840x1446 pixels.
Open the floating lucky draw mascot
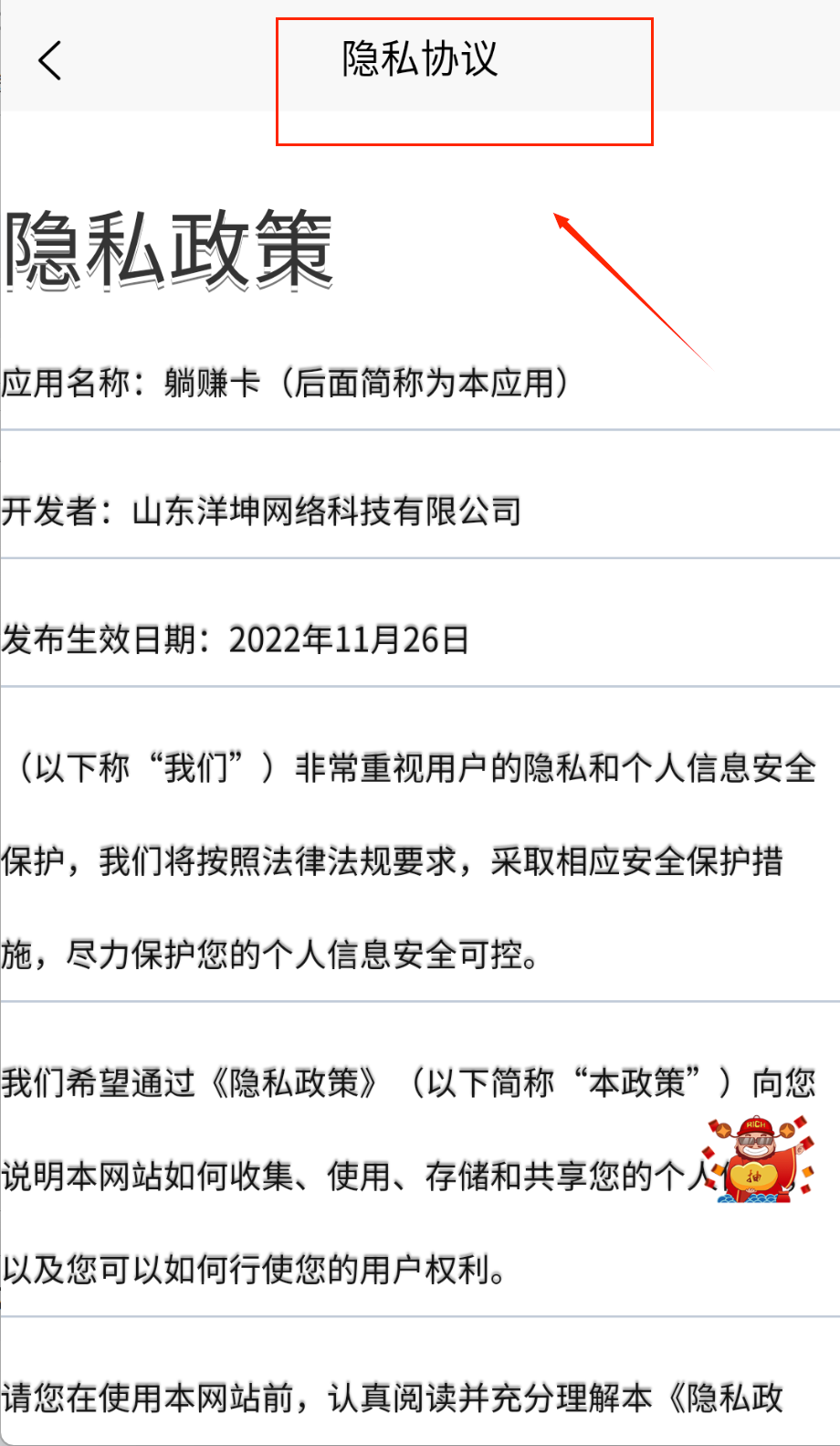[x=758, y=1160]
